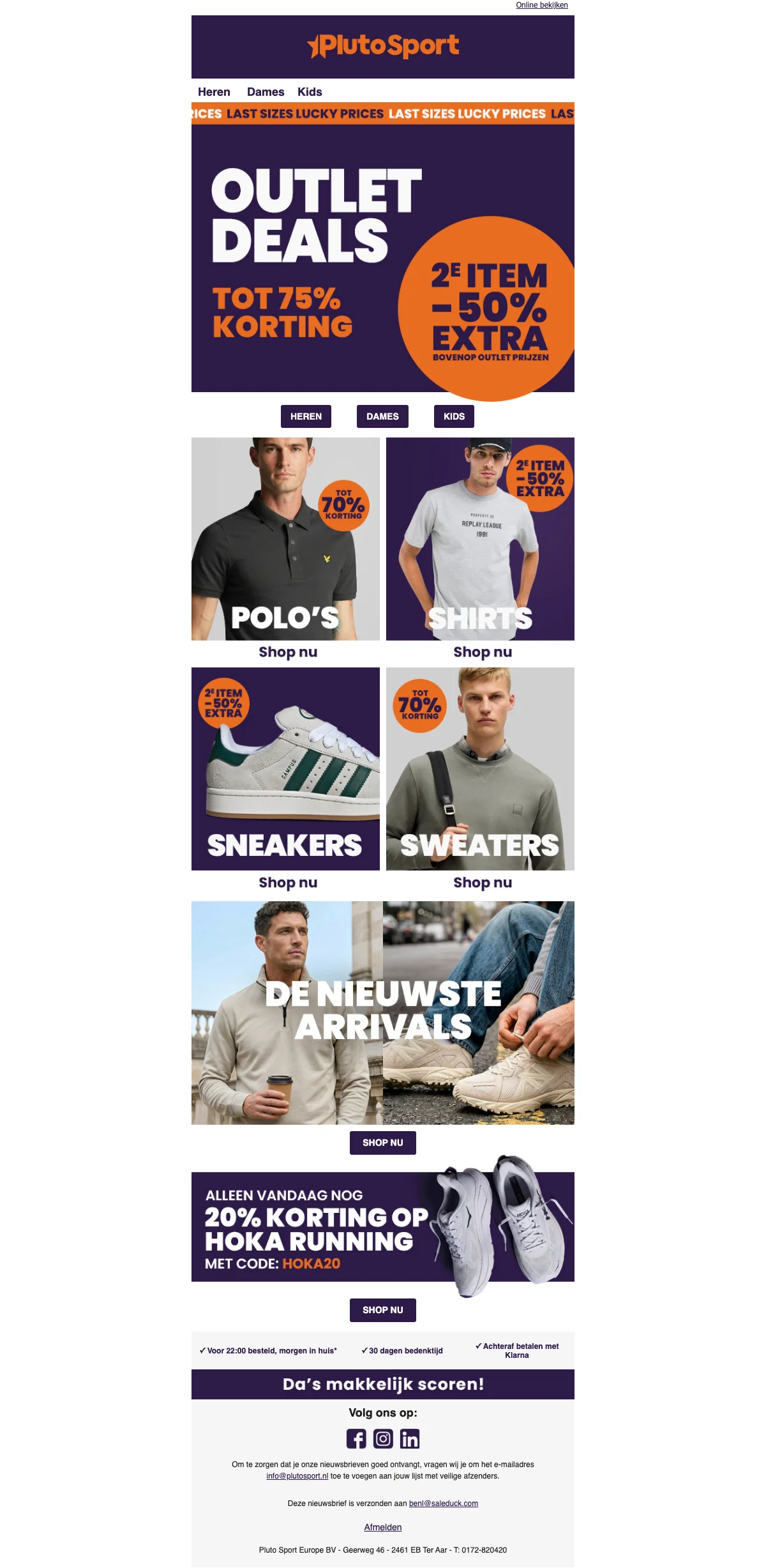Open the Kids navigation link
The height and width of the screenshot is (1568, 766).
(310, 92)
